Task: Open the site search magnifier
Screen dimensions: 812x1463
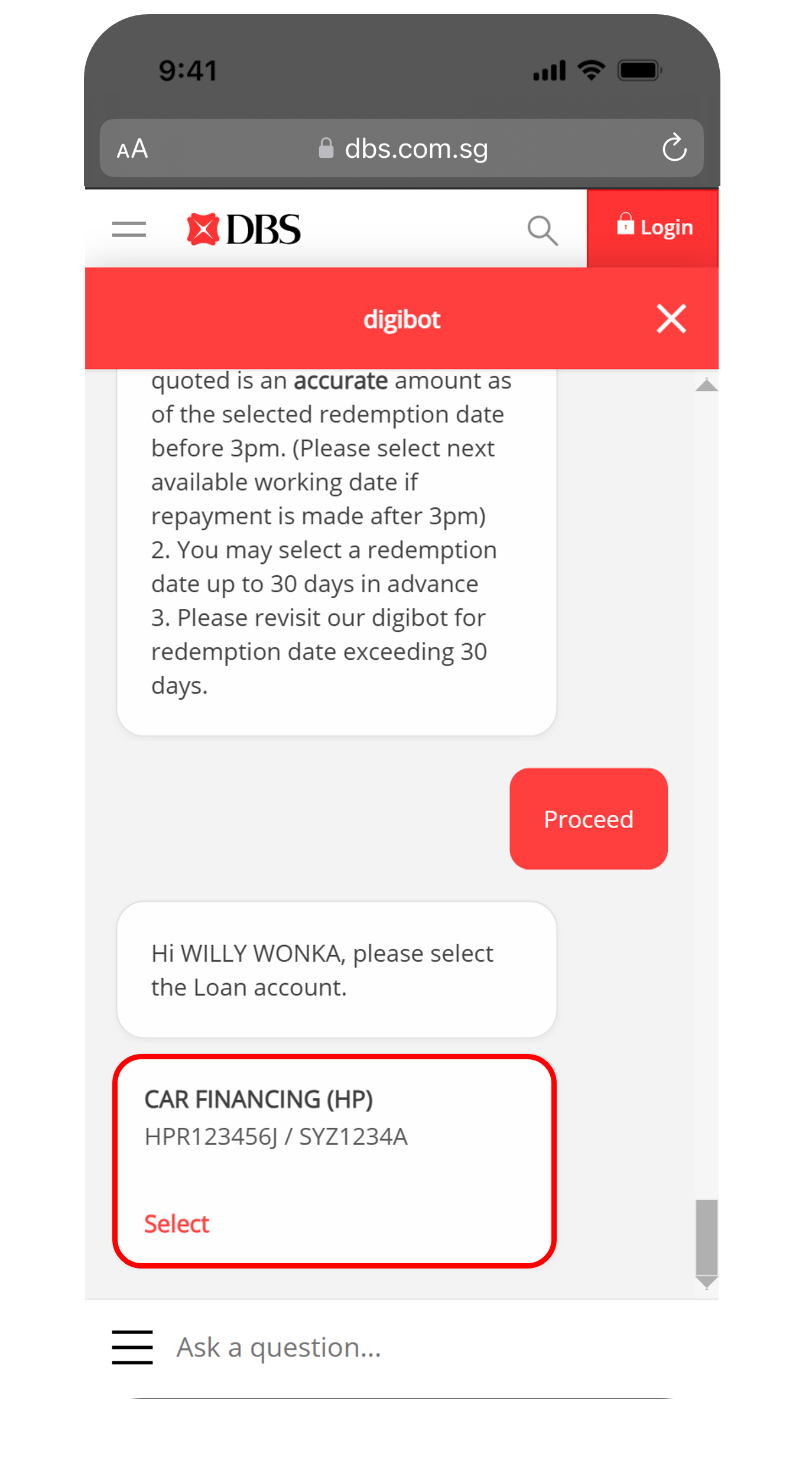Action: [542, 230]
